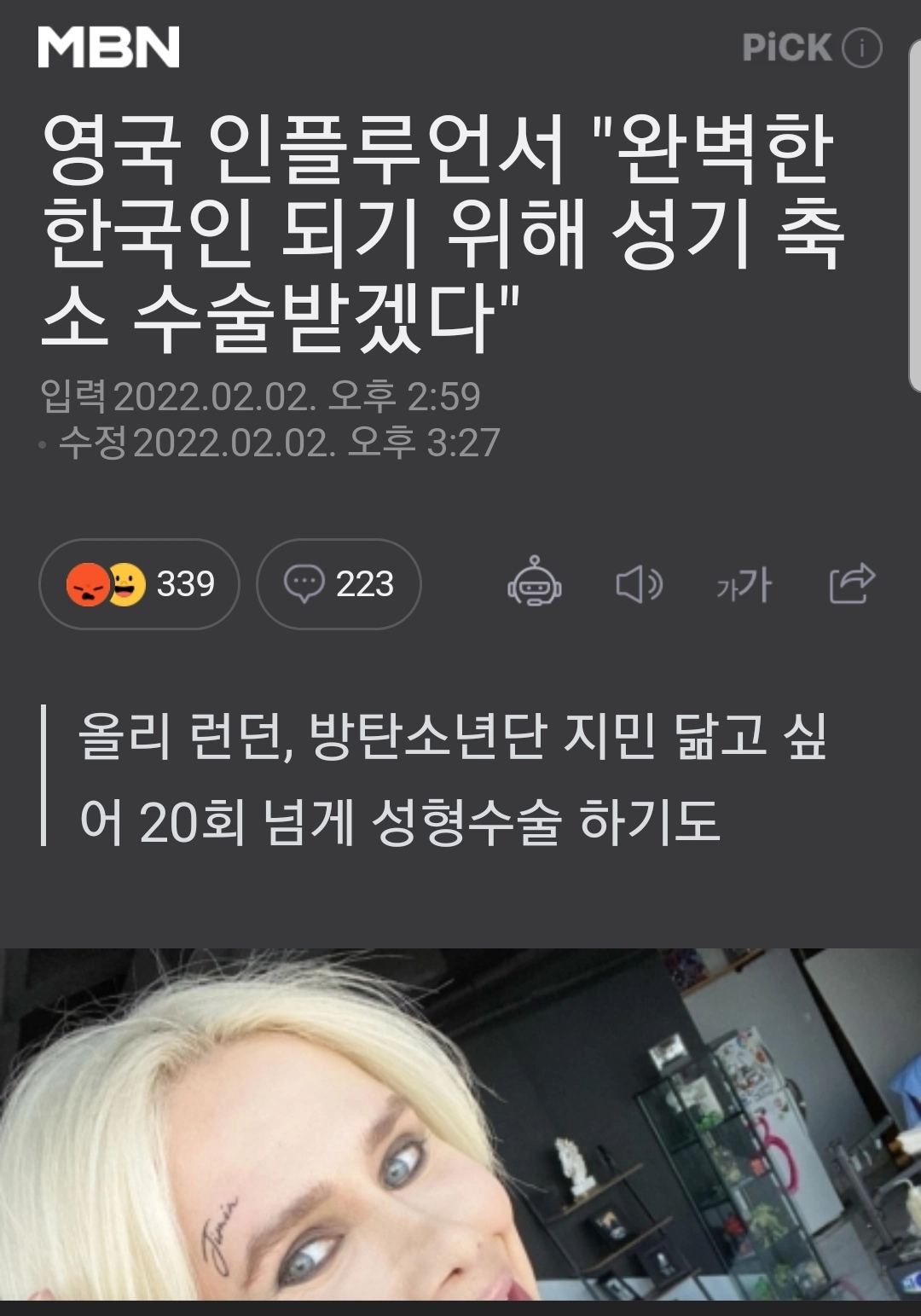Screen dimensions: 921x1316
Task: Open the PiCK info icon
Action: click(x=861, y=48)
